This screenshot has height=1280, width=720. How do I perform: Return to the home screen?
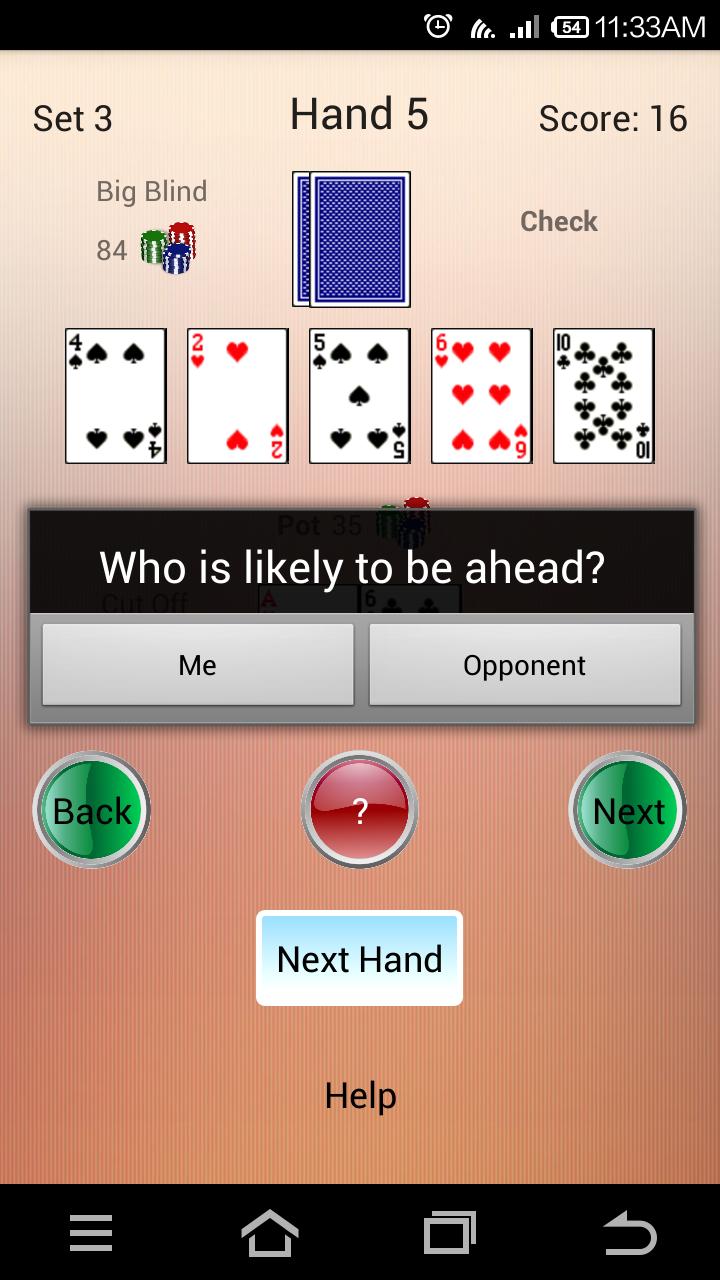(270, 1233)
